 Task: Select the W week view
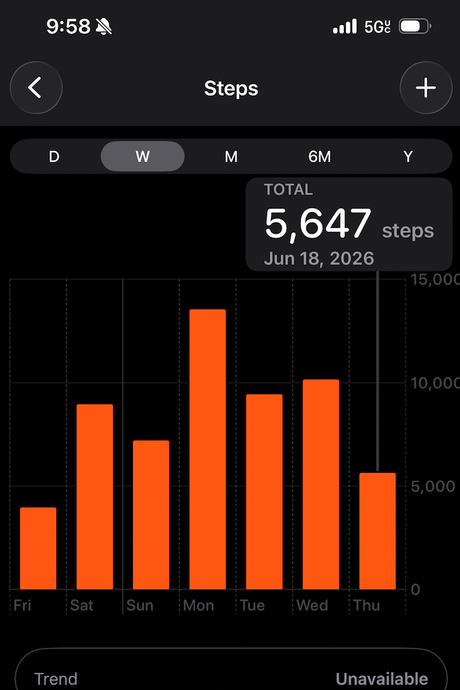coord(143,156)
